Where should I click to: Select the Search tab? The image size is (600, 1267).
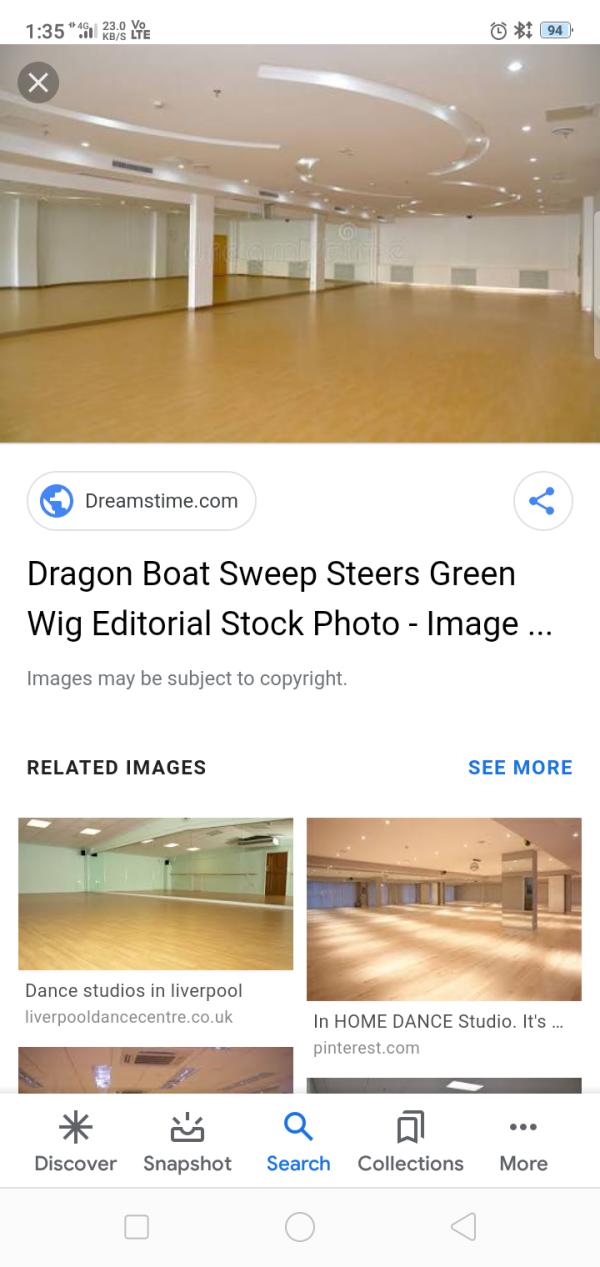point(298,1143)
